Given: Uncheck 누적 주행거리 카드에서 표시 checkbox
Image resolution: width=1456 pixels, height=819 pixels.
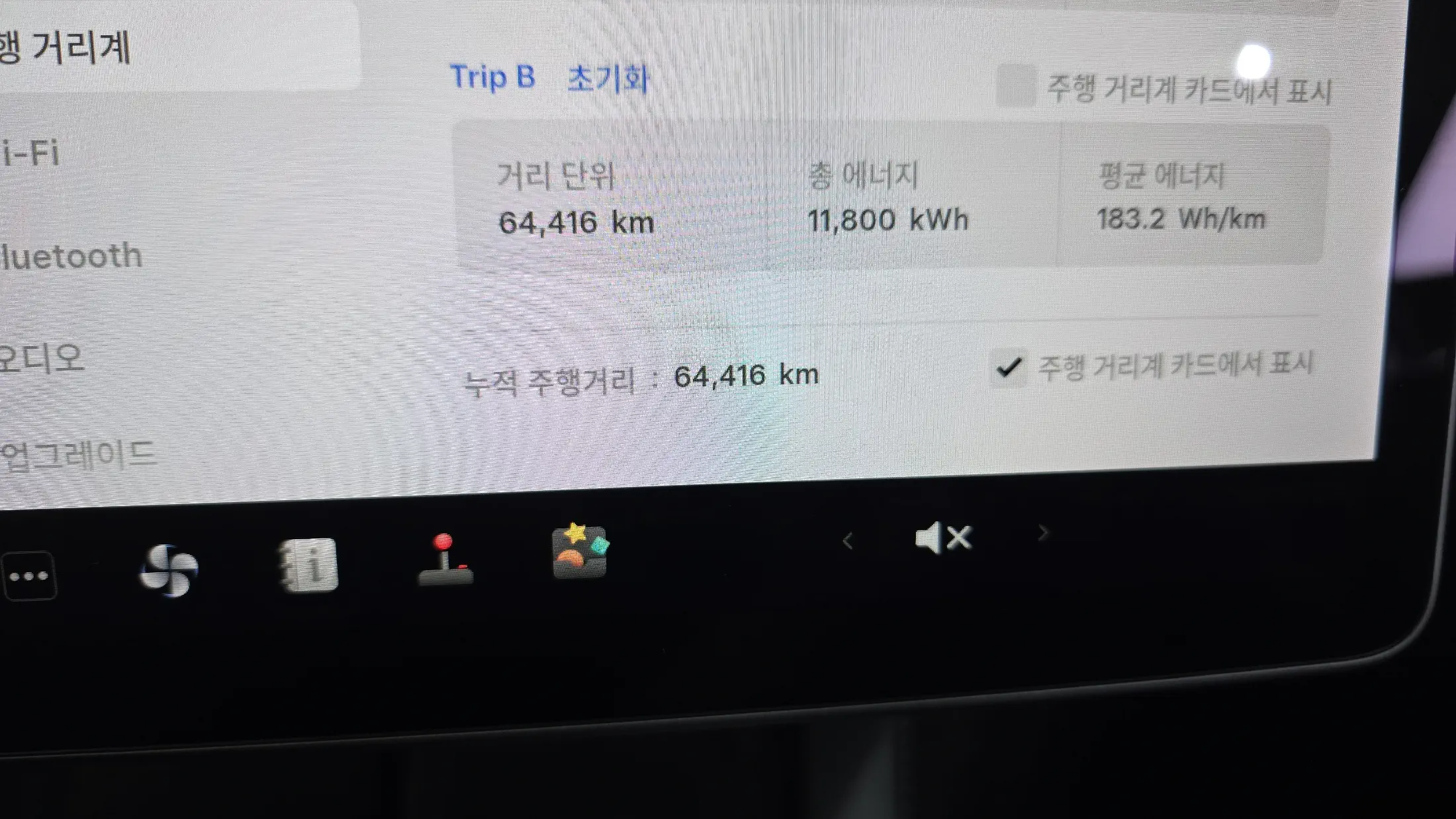Looking at the screenshot, I should click(x=1009, y=367).
